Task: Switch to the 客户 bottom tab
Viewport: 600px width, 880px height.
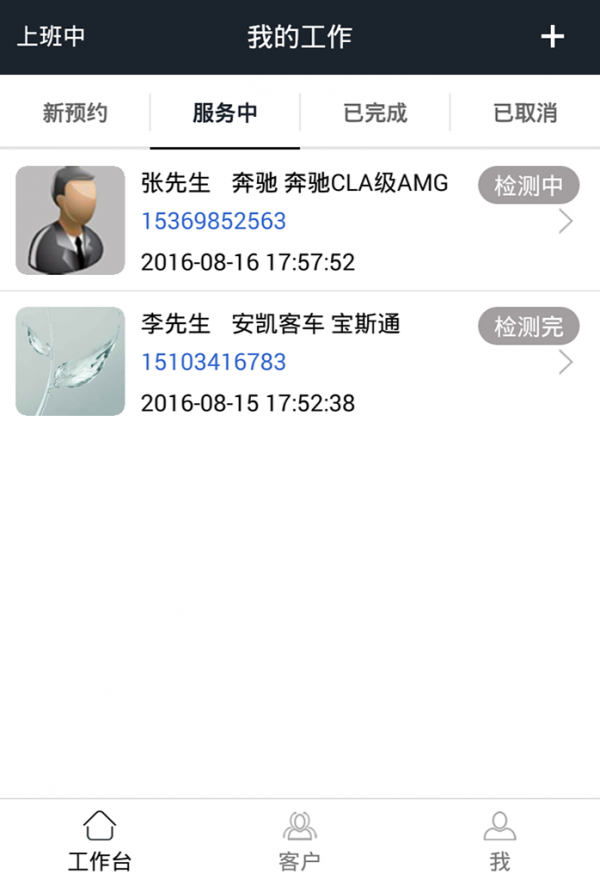Action: (300, 840)
